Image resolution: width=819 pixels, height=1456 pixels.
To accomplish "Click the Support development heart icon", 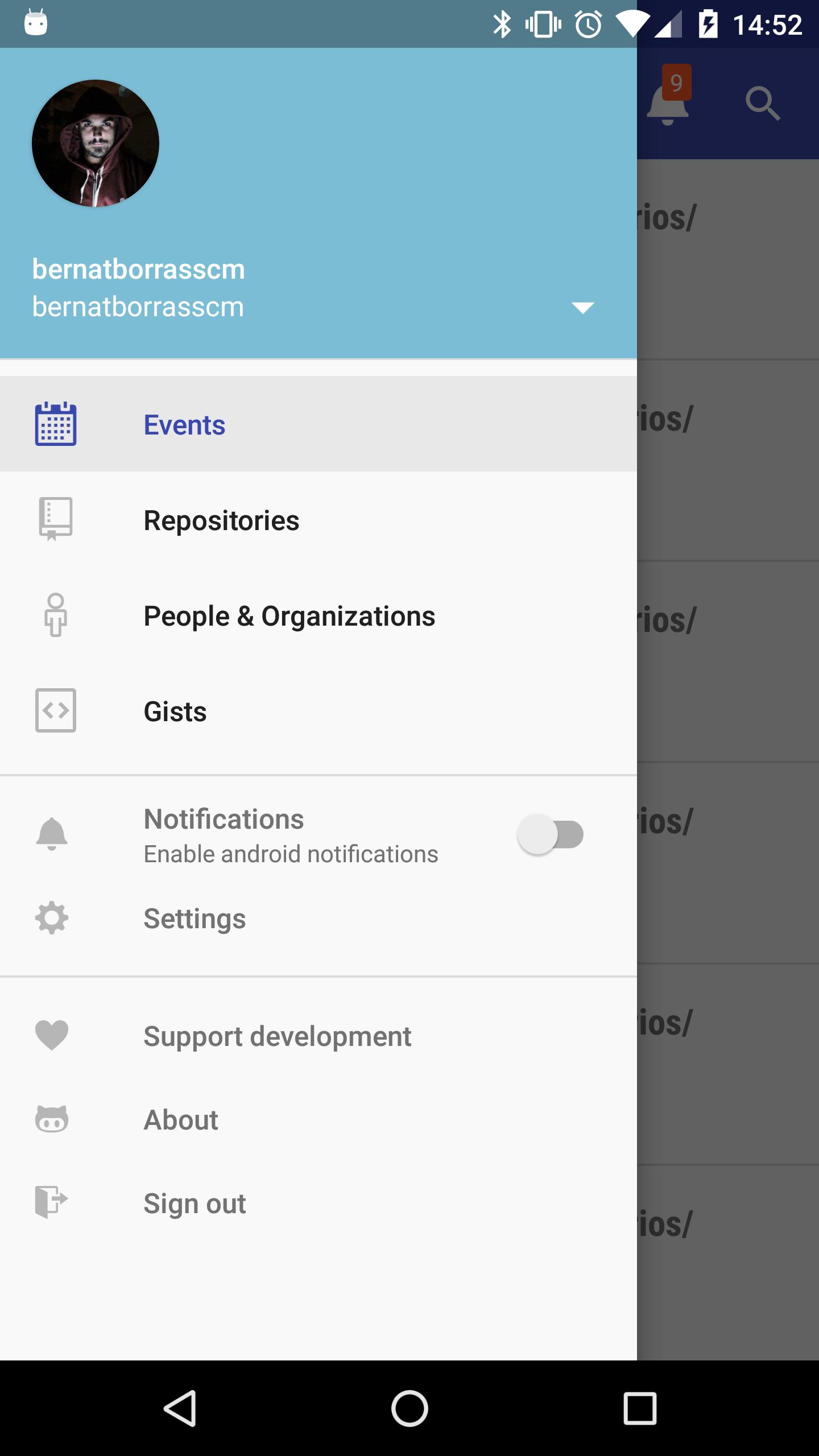I will (52, 1035).
